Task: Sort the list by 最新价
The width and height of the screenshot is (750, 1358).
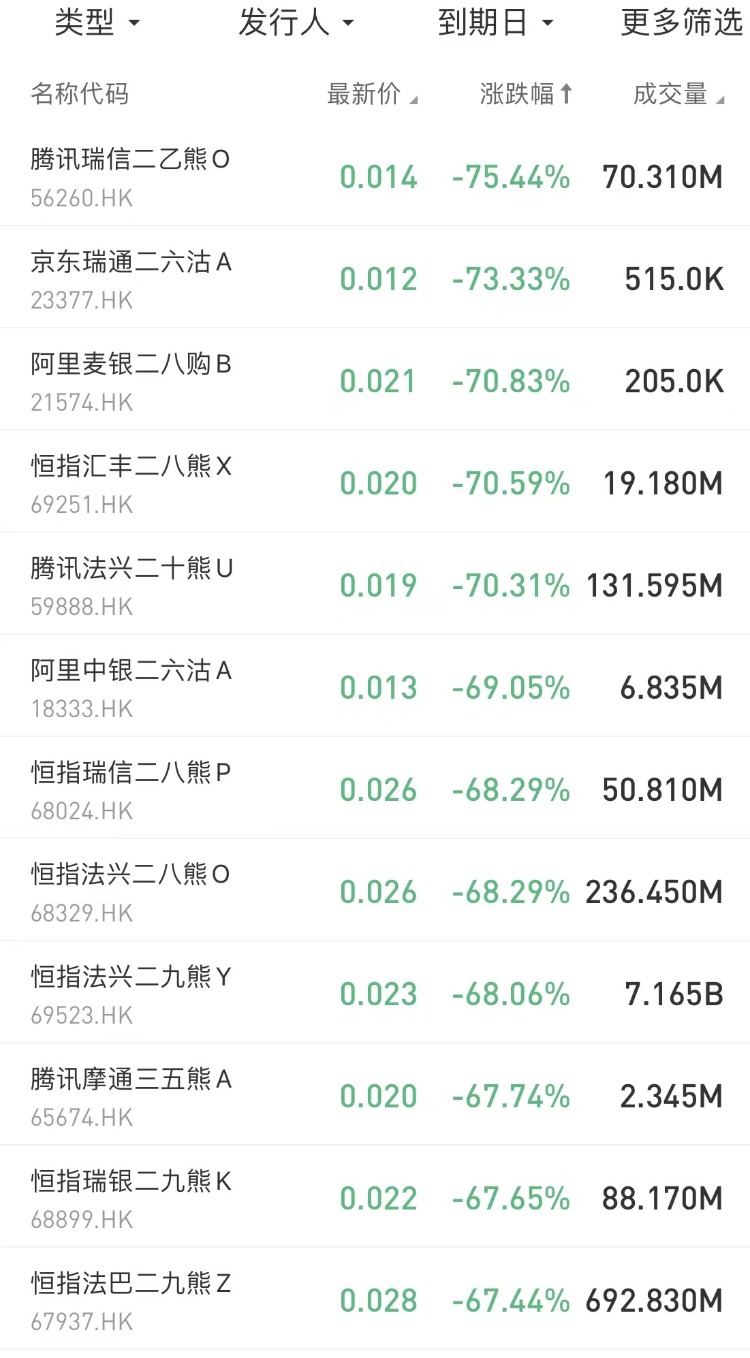Action: [x=372, y=95]
